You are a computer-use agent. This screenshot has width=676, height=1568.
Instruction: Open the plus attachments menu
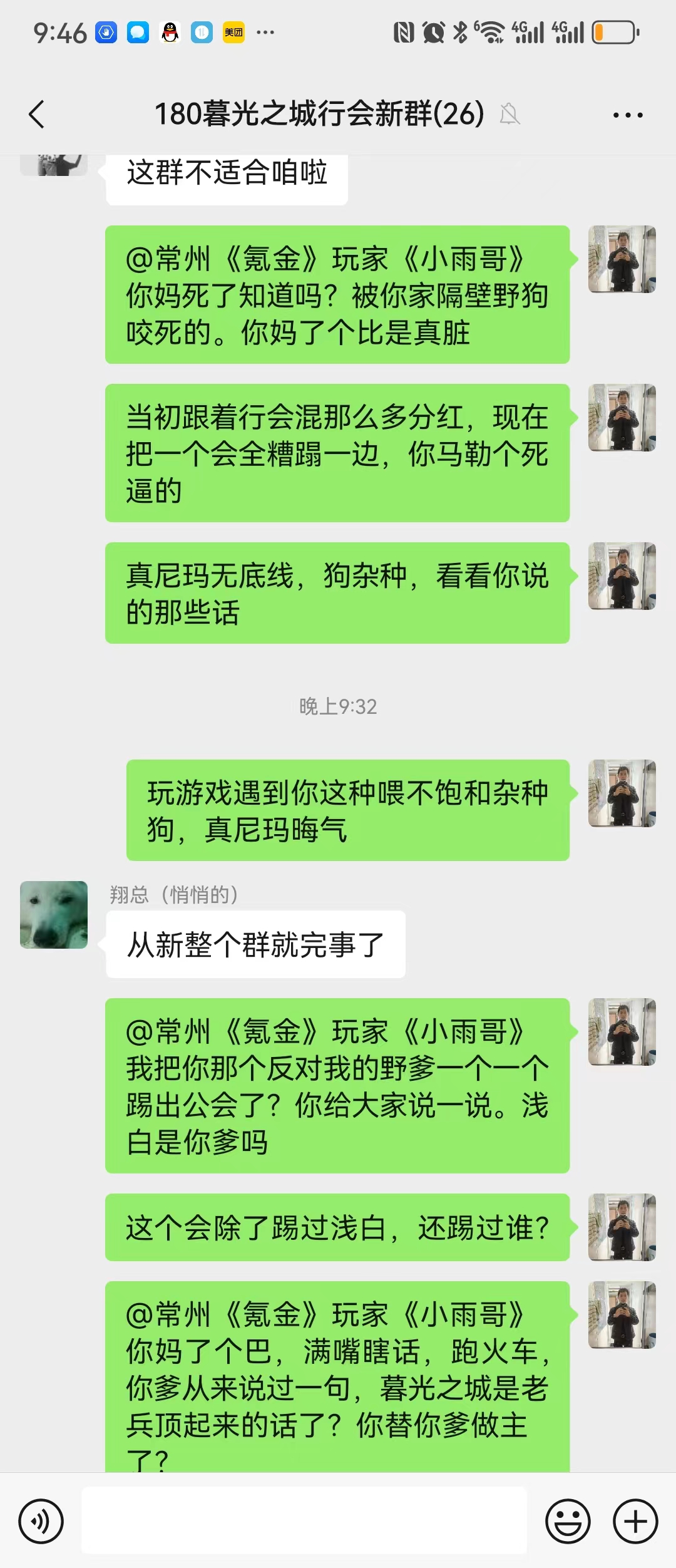pos(635,1521)
